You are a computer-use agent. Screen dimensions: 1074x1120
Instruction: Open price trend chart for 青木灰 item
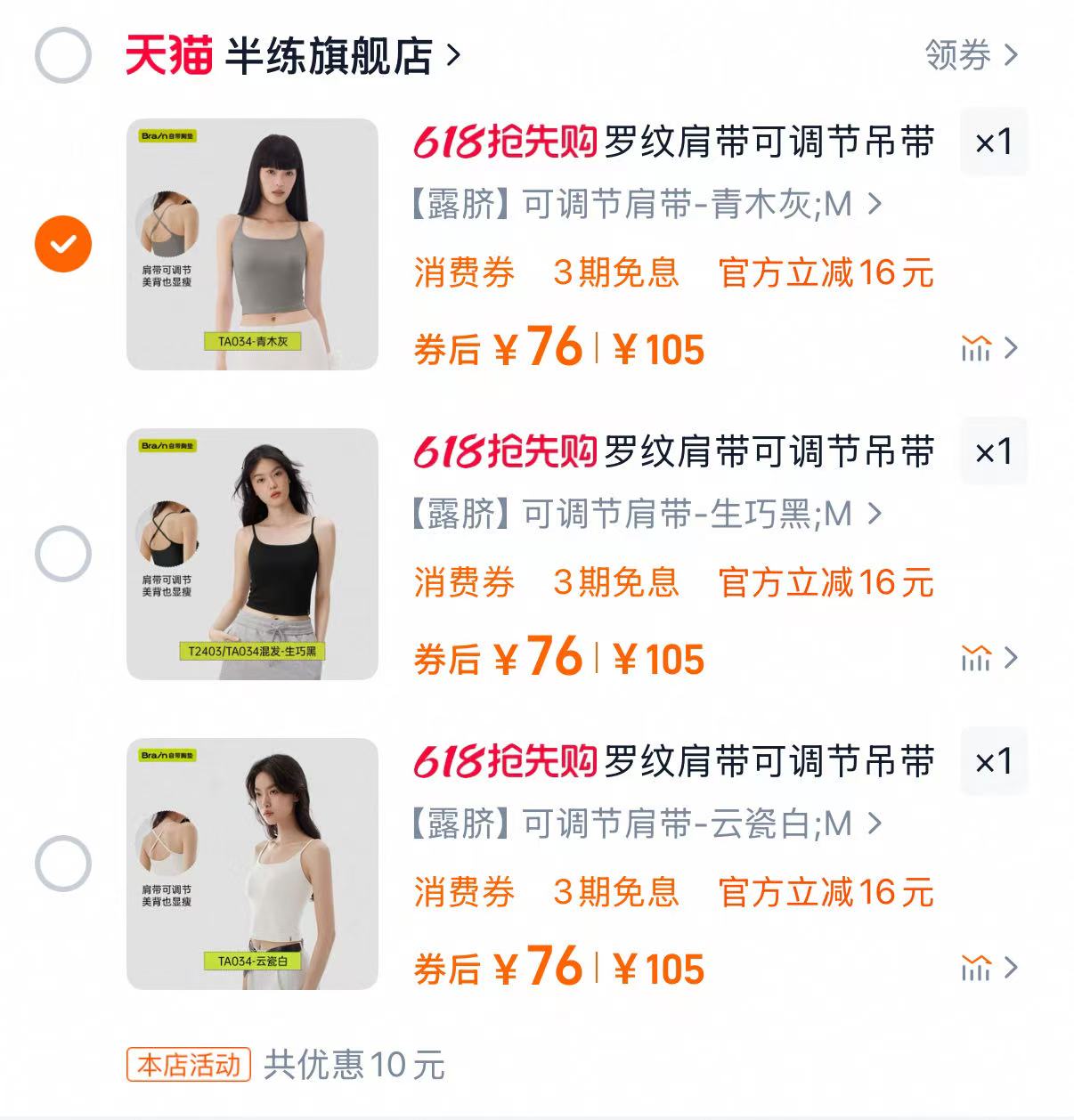pos(988,348)
